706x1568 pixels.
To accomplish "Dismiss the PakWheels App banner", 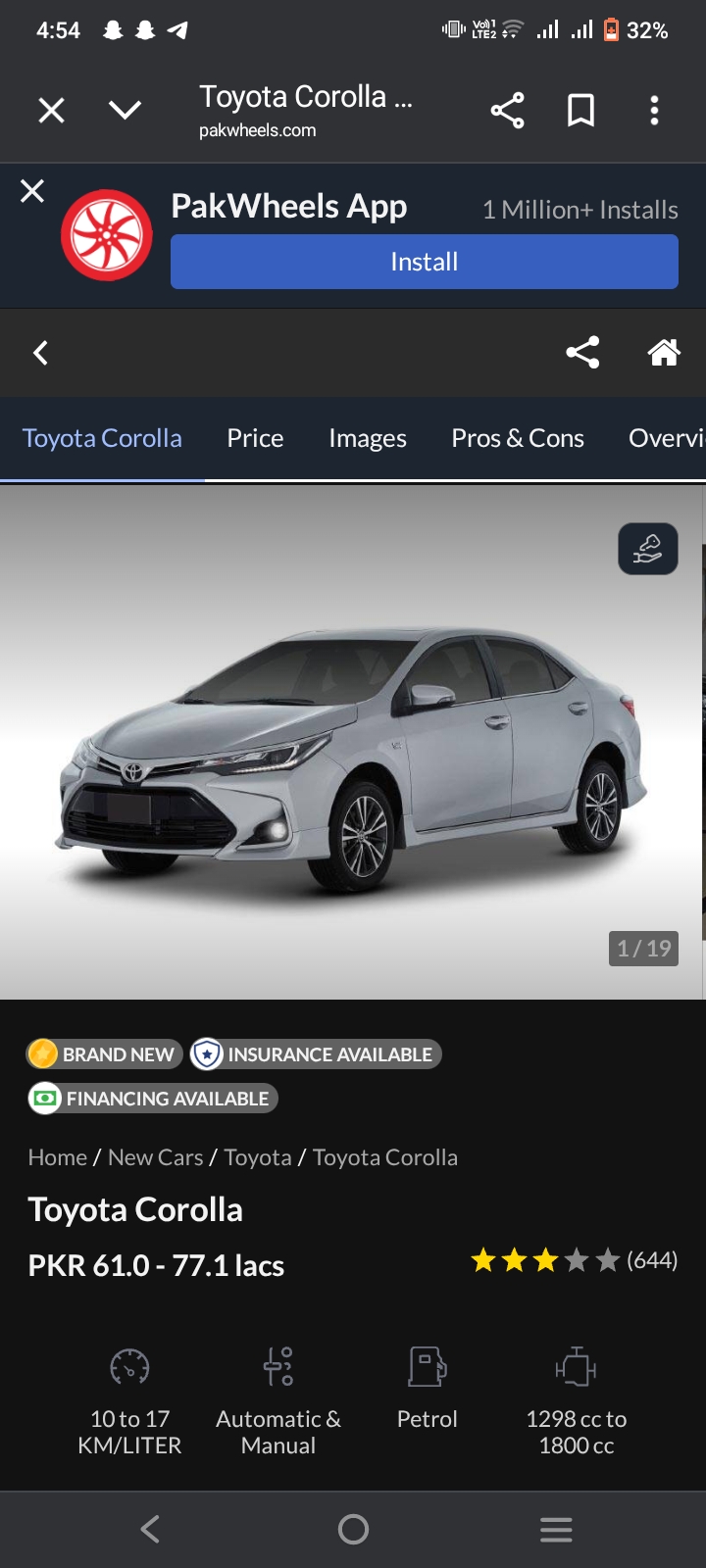I will click(x=32, y=191).
